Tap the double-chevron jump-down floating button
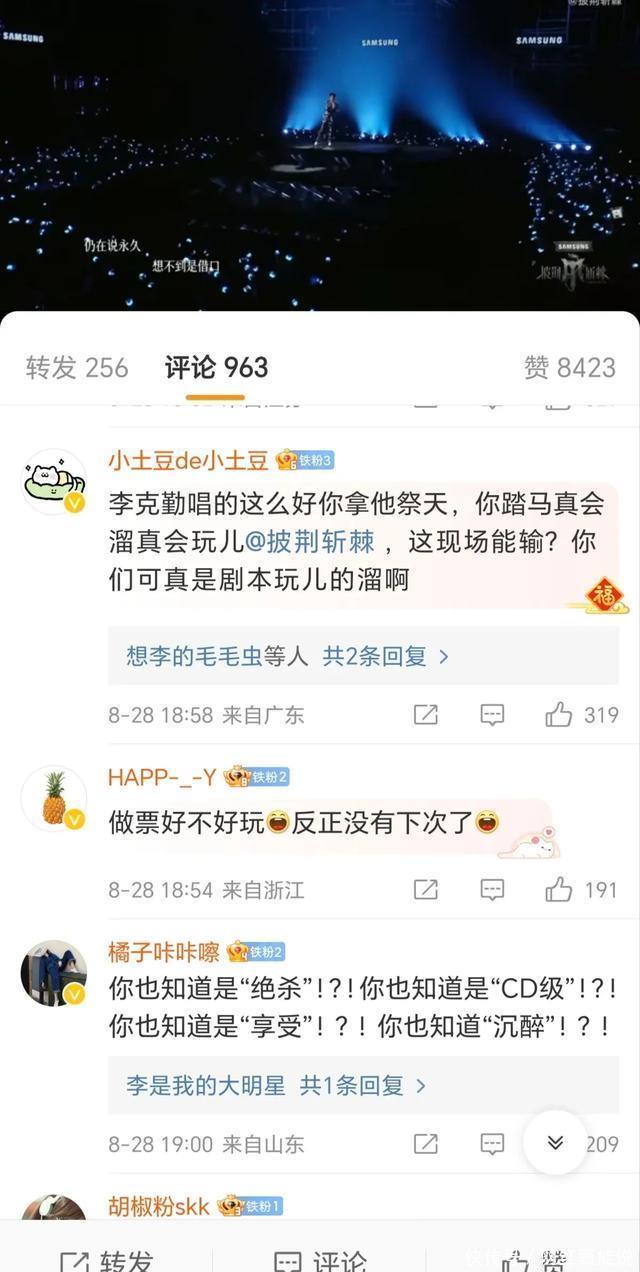 point(555,1142)
